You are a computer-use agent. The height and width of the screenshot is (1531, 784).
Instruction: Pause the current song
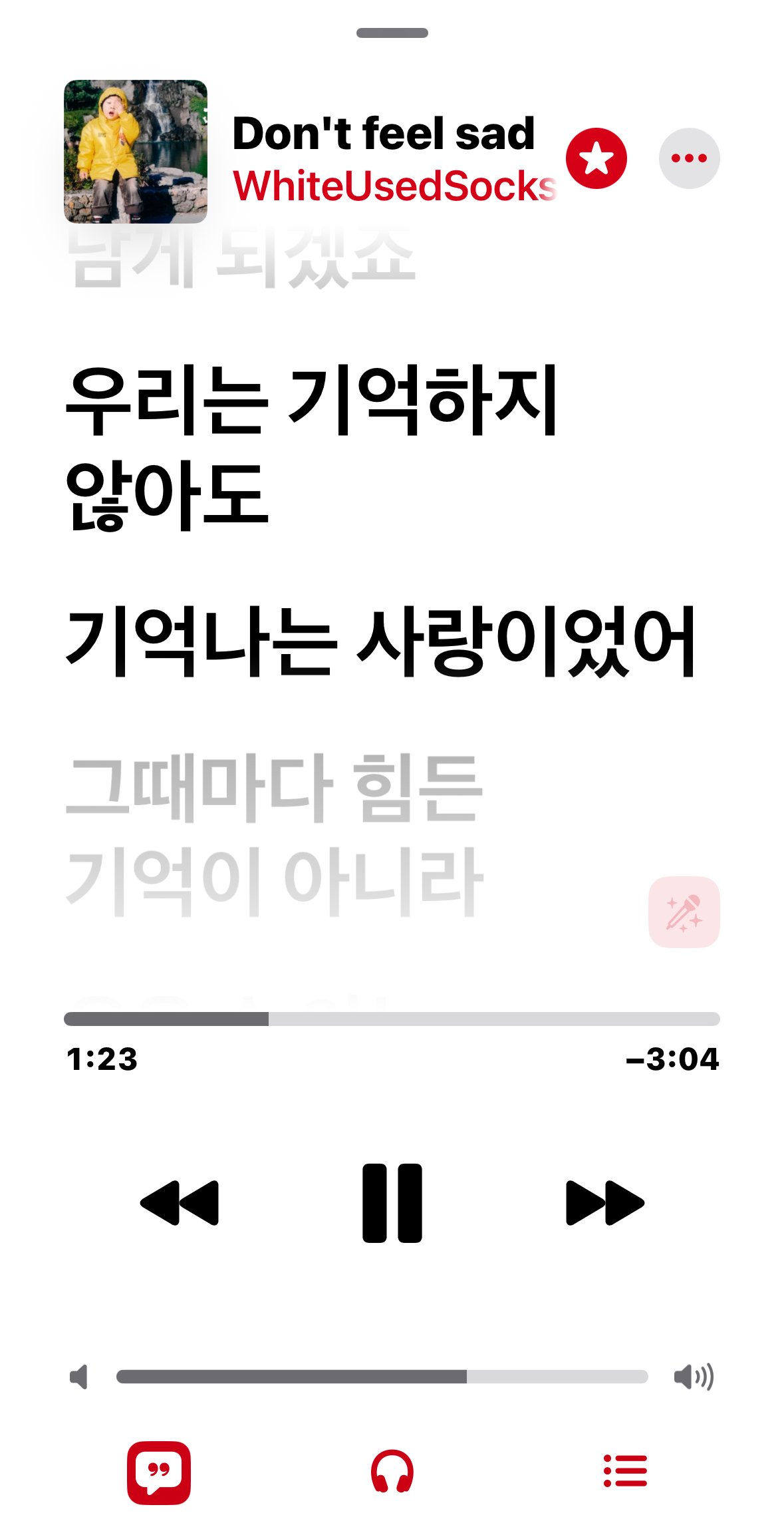tap(392, 1202)
